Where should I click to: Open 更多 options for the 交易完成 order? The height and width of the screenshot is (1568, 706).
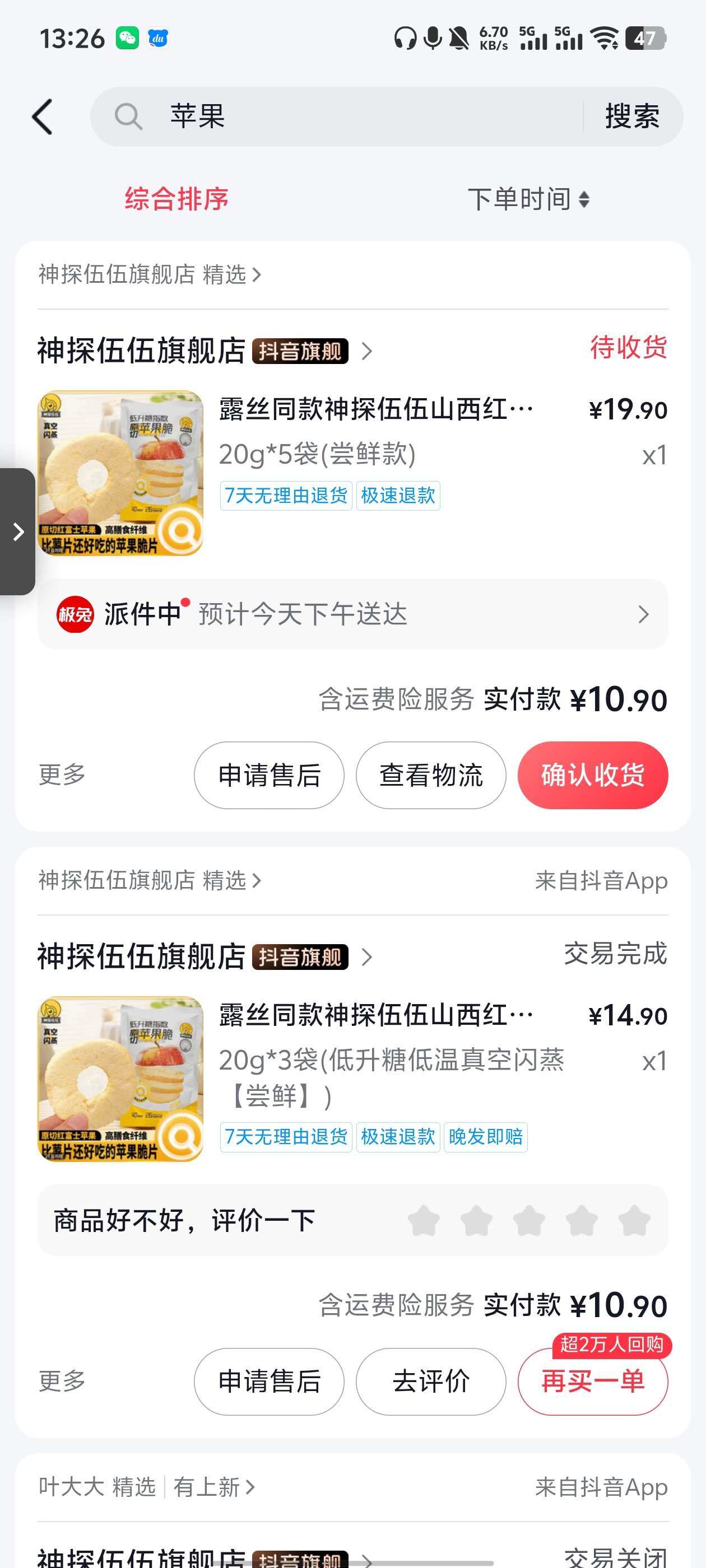(x=62, y=1381)
